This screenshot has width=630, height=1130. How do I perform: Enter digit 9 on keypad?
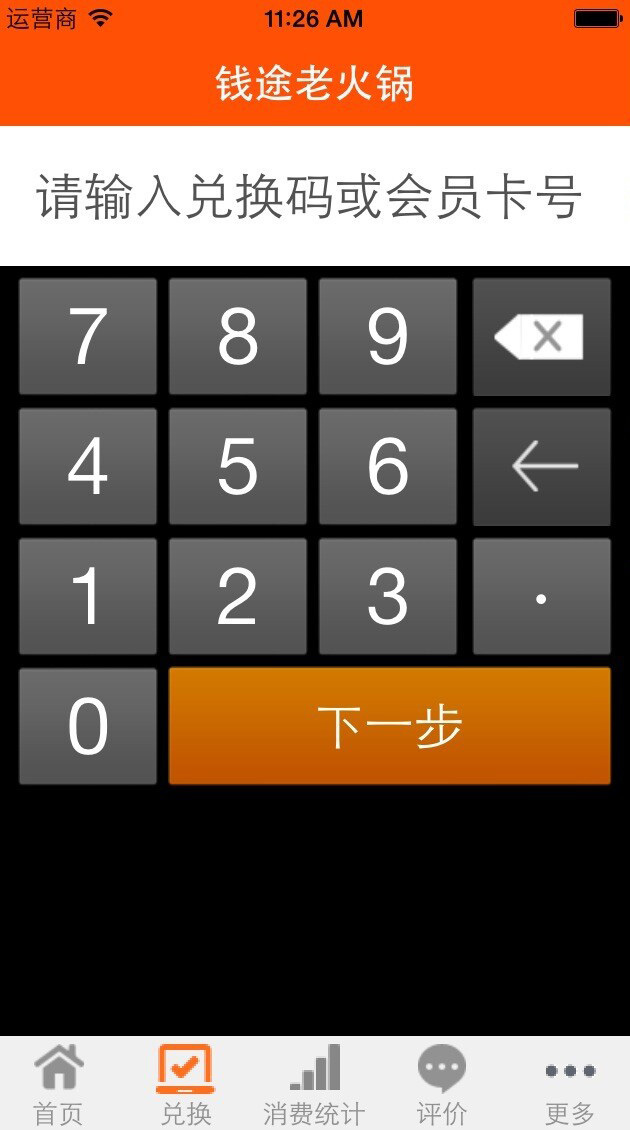388,337
